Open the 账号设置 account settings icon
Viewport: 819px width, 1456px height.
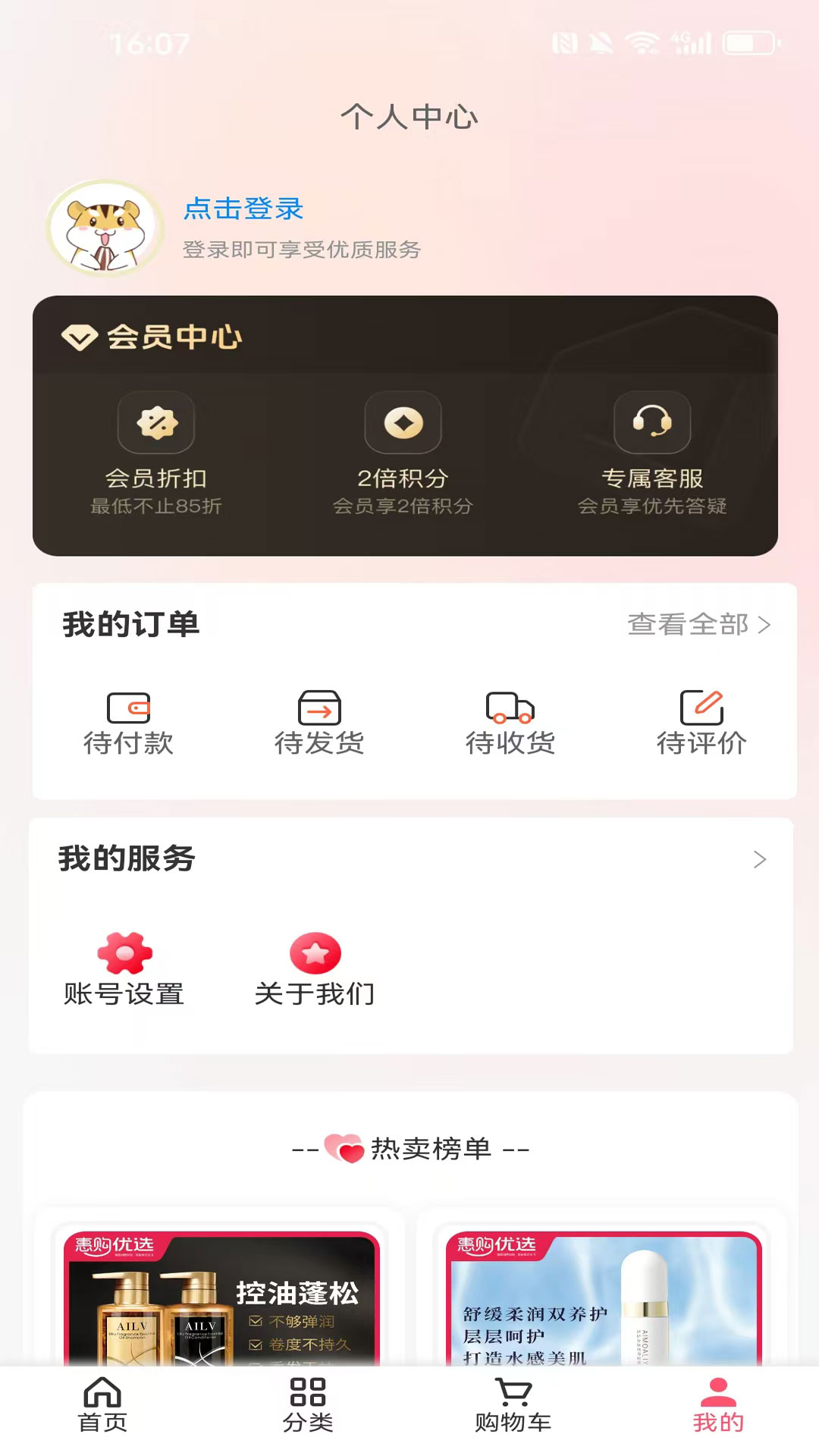point(124,954)
